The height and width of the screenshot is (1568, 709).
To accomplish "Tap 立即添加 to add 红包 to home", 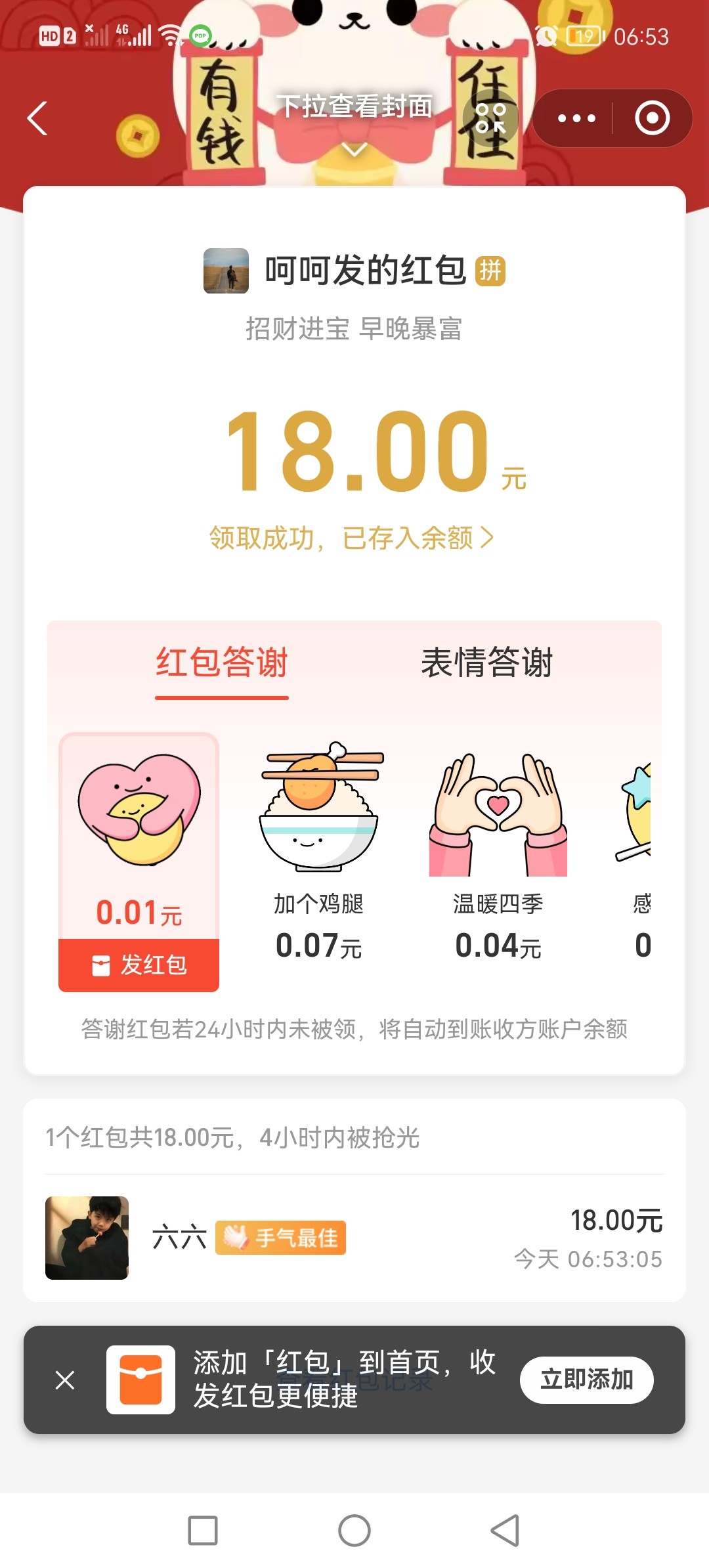I will (x=586, y=1380).
